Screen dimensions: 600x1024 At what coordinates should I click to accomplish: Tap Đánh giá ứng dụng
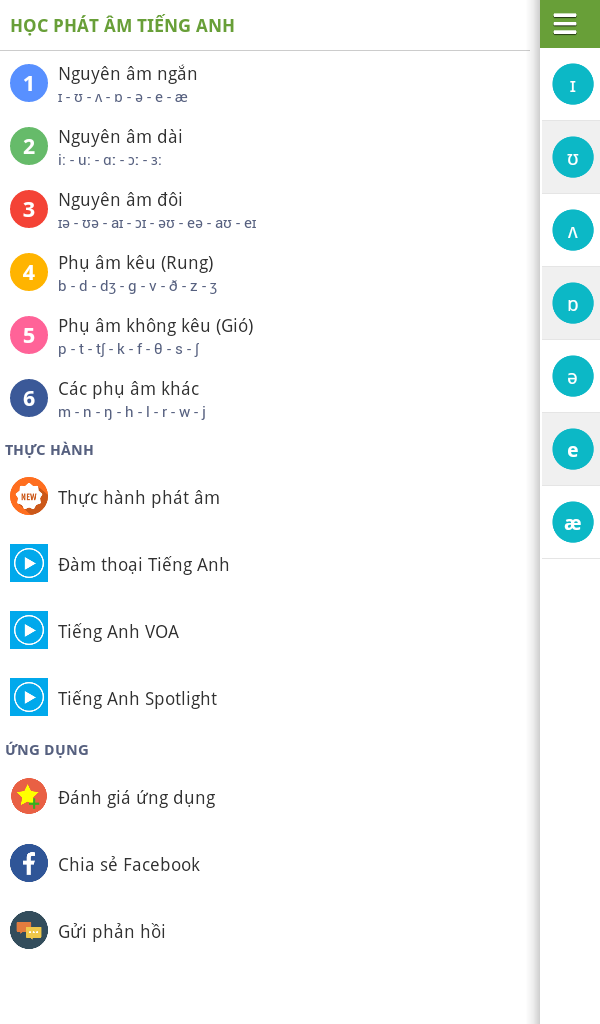[265, 796]
